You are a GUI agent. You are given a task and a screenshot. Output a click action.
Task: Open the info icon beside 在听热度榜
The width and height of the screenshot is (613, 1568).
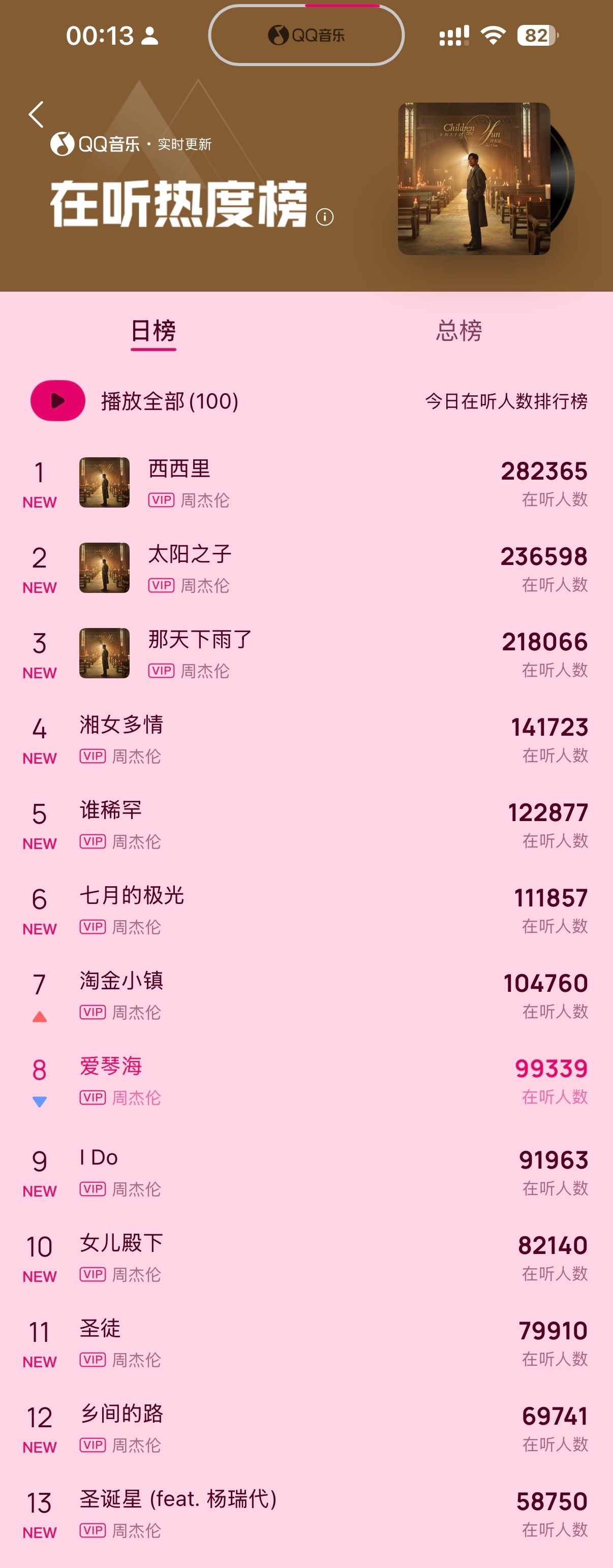point(325,217)
